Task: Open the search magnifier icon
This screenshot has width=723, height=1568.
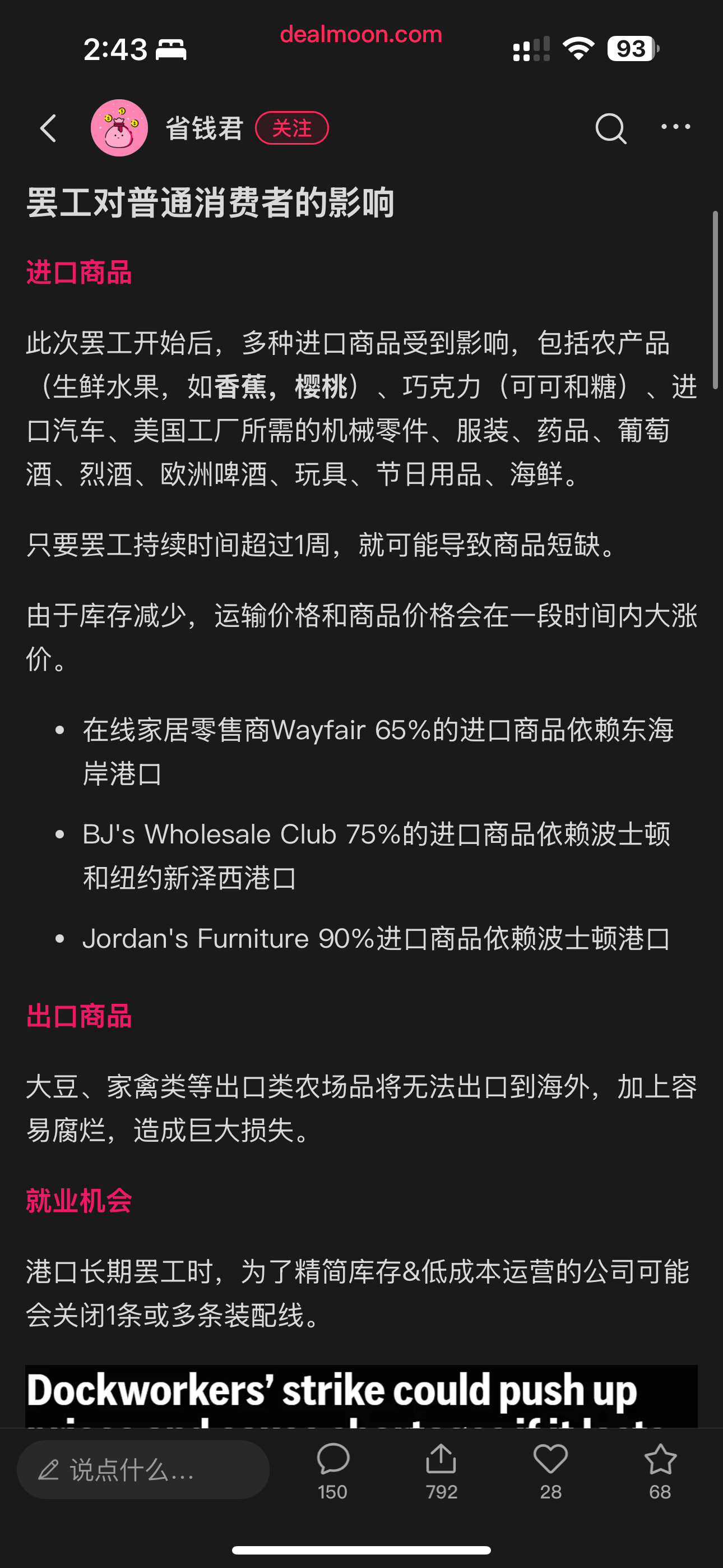Action: click(610, 128)
